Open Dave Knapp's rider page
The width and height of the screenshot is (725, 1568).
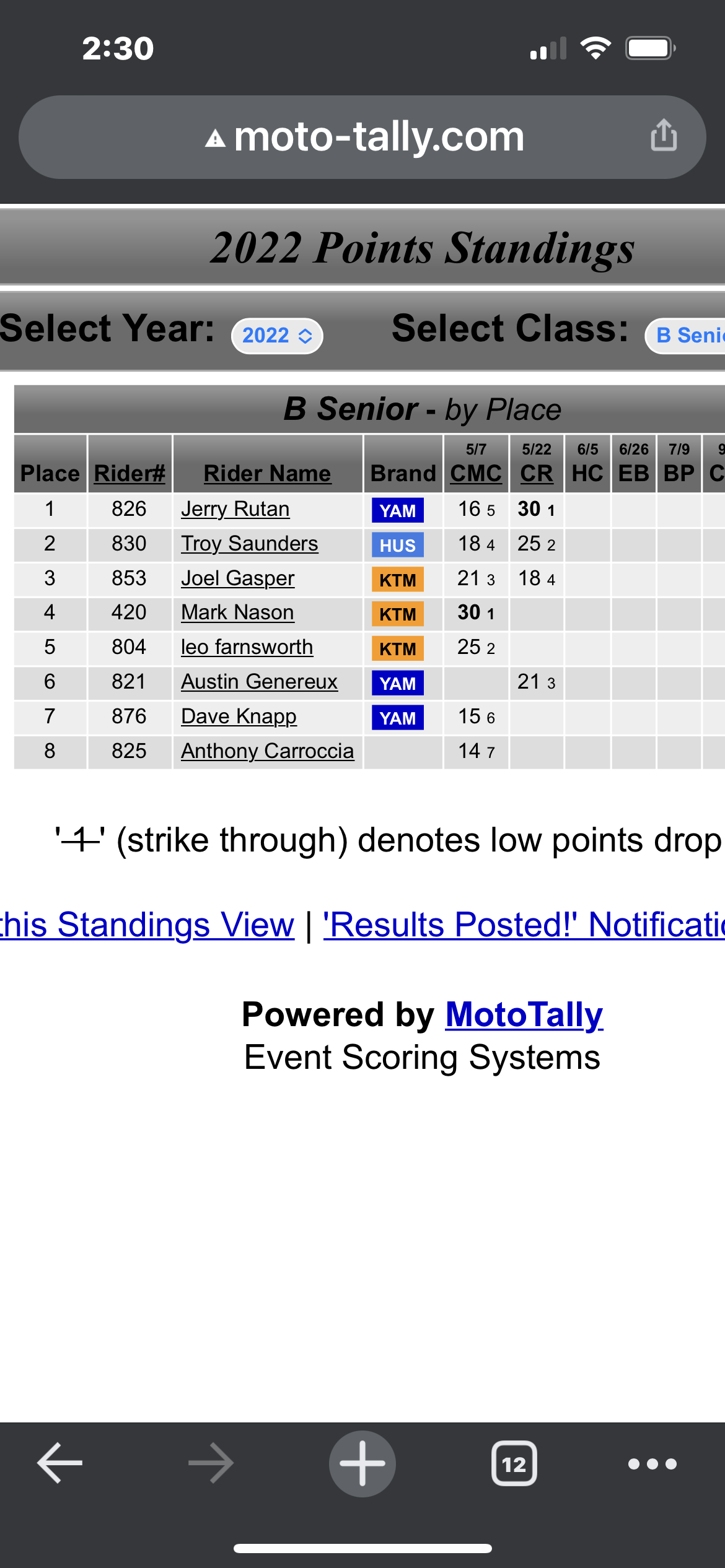(x=239, y=716)
